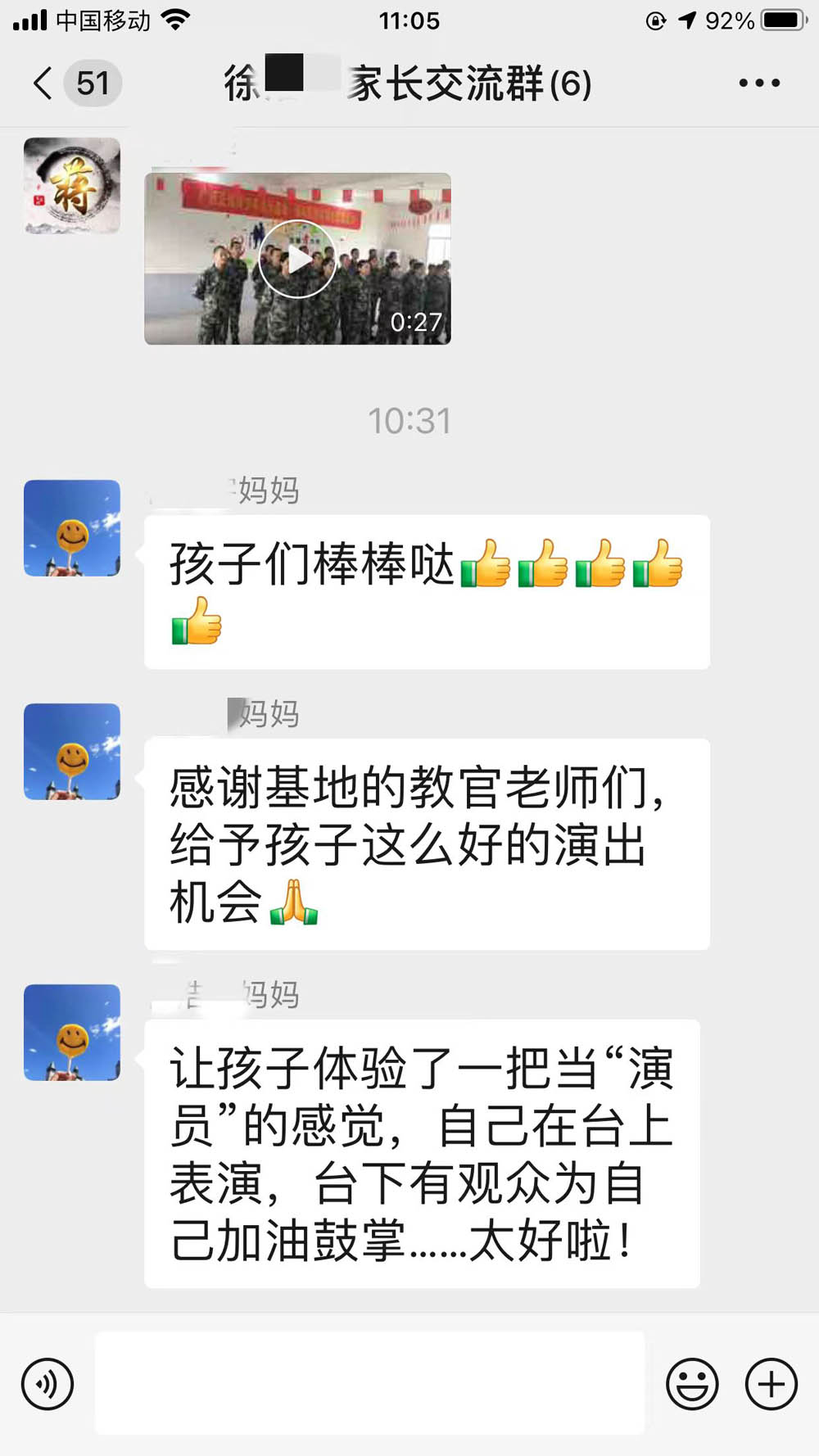Focus the message text field

pyautogui.click(x=369, y=1382)
